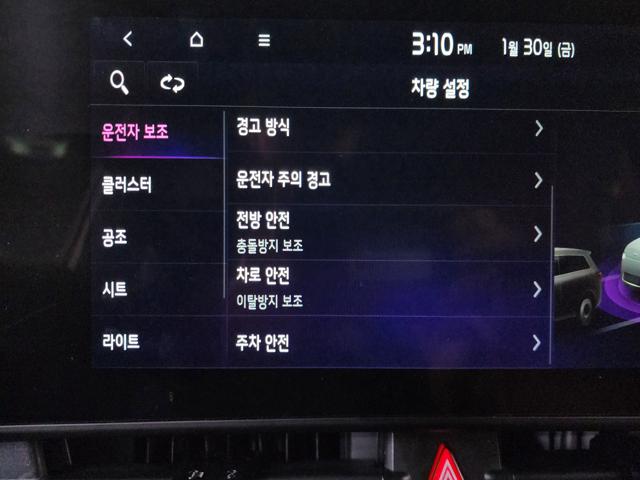Select the 운전자 보조 category
The image size is (640, 480).
coord(136,133)
